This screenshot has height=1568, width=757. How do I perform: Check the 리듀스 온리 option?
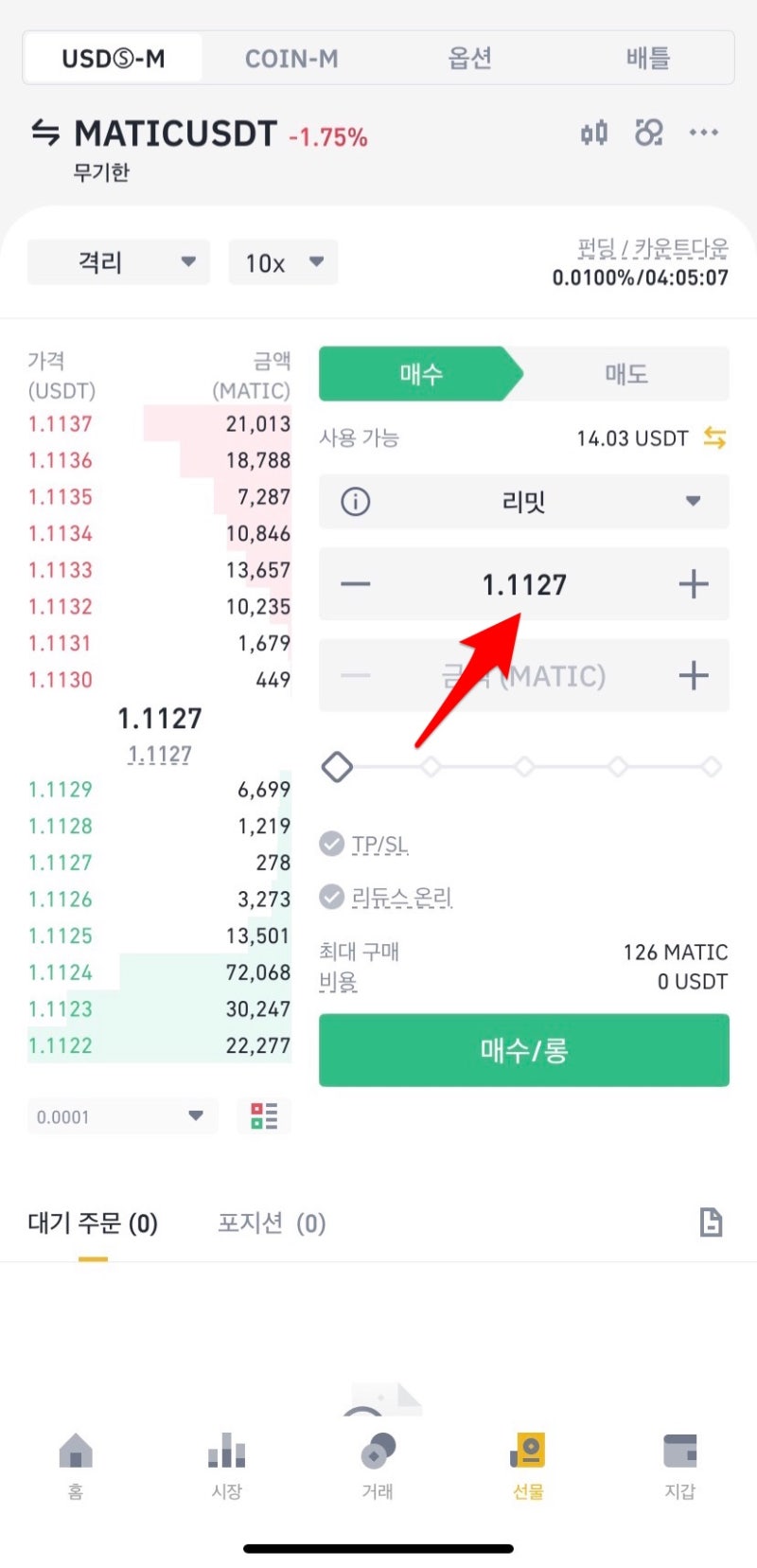[332, 896]
